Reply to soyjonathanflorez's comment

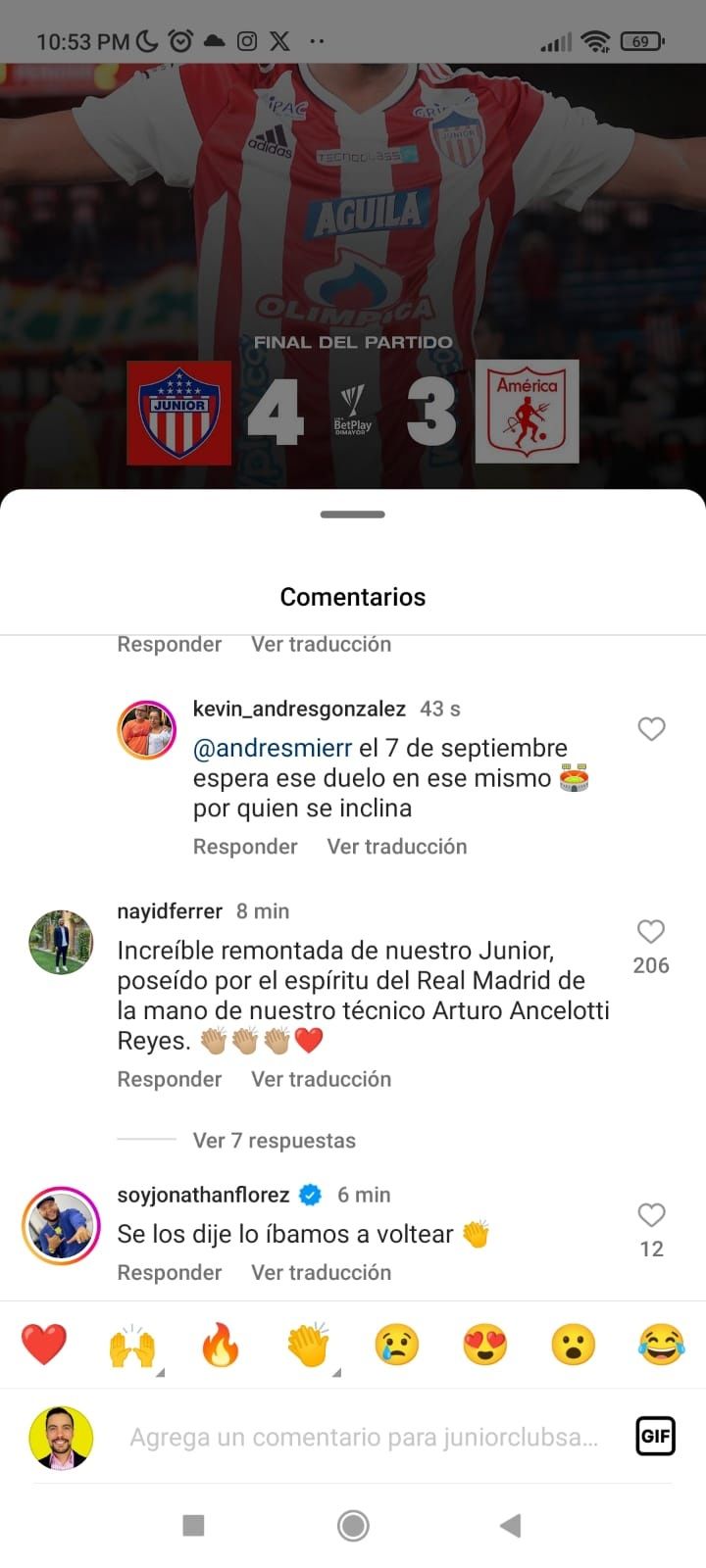tap(170, 1272)
